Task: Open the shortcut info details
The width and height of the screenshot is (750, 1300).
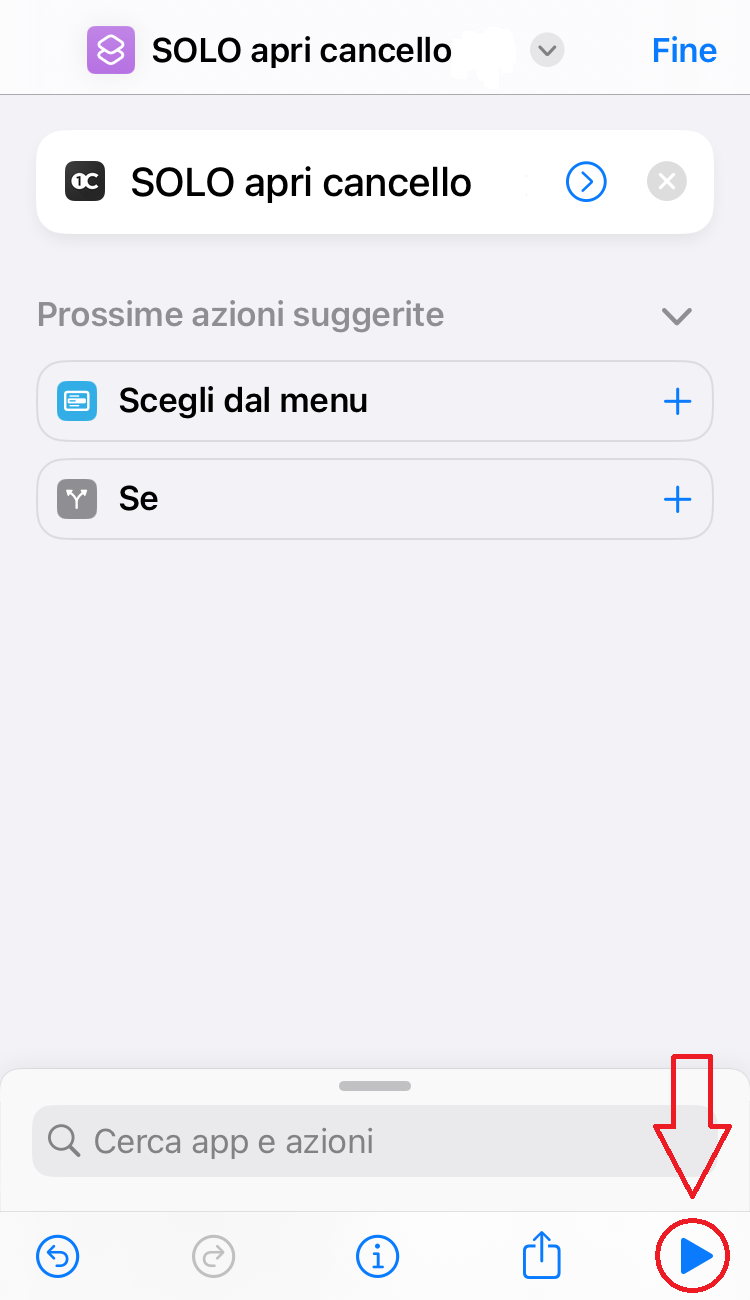Action: tap(377, 1256)
